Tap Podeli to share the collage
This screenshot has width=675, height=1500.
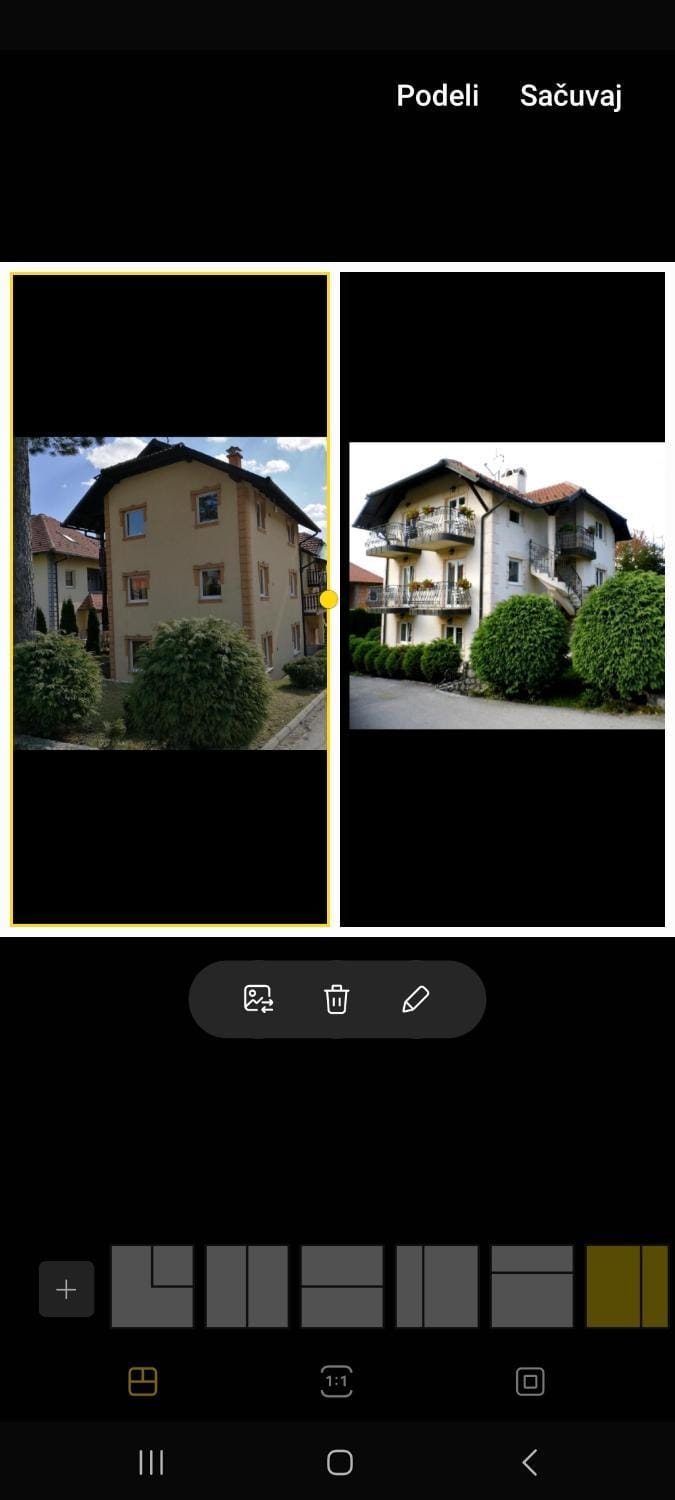pyautogui.click(x=437, y=96)
